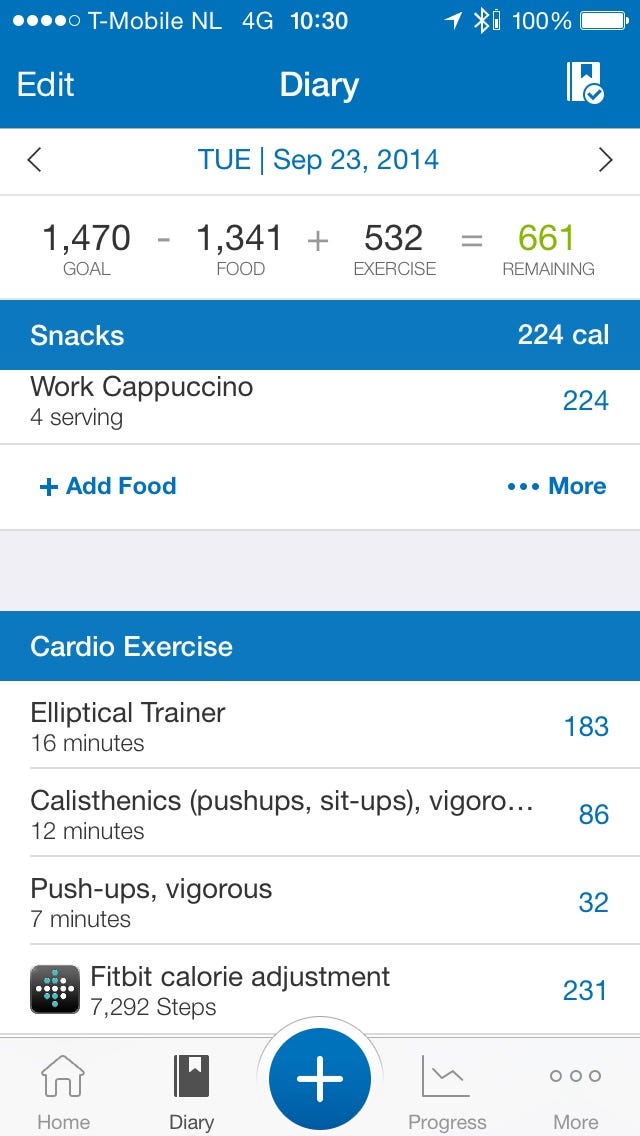Go to the next day
The height and width of the screenshot is (1136, 640).
606,159
